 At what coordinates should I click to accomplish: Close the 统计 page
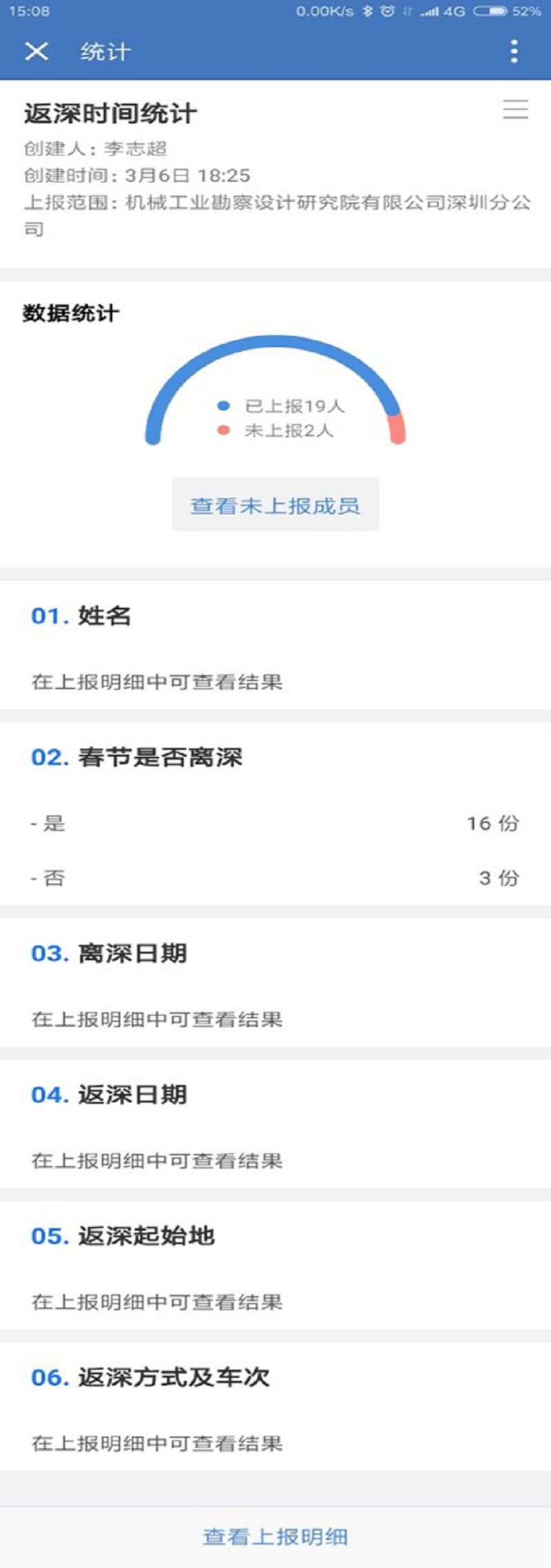click(37, 51)
